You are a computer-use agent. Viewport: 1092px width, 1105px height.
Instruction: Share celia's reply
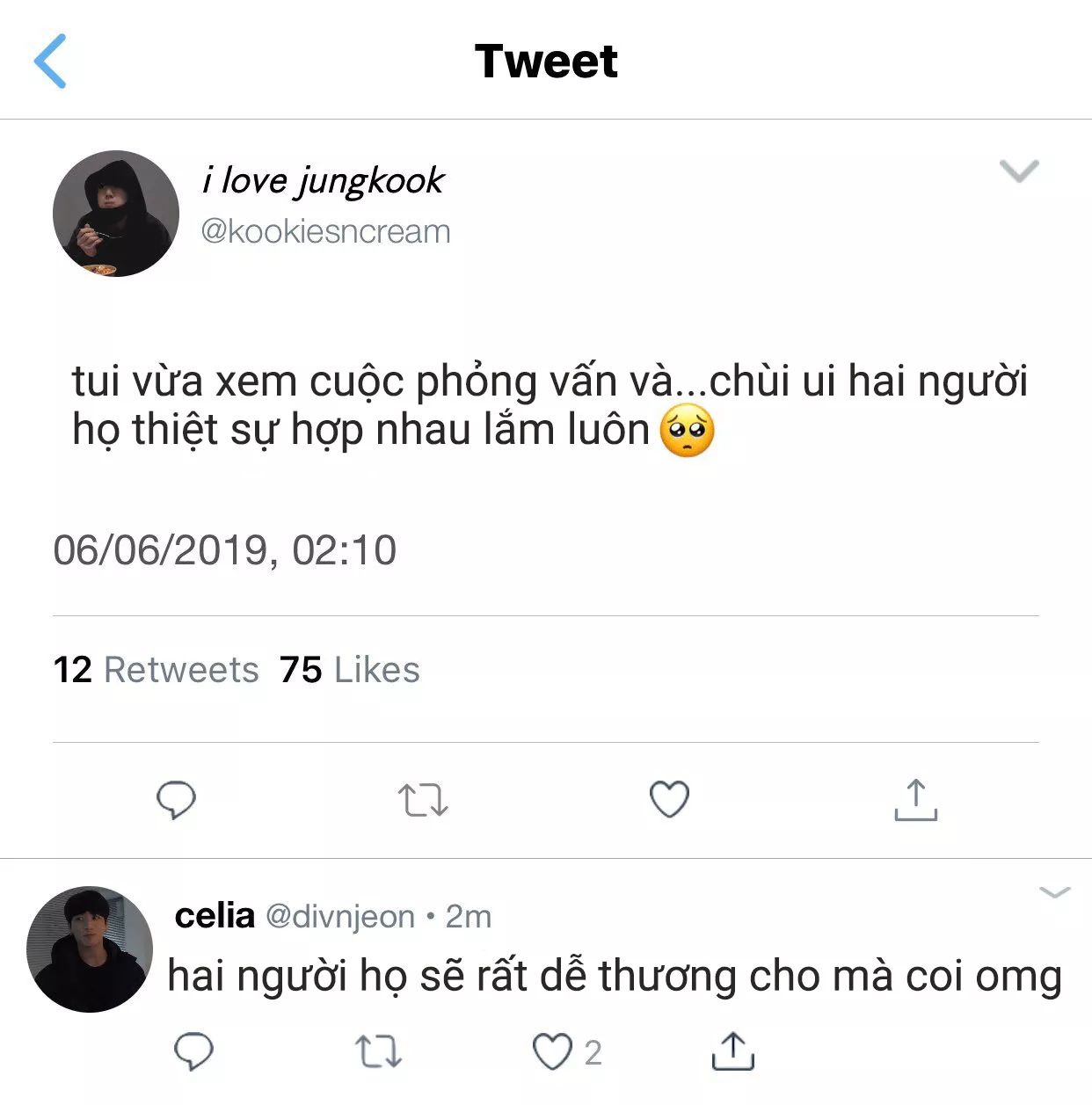point(732,1051)
